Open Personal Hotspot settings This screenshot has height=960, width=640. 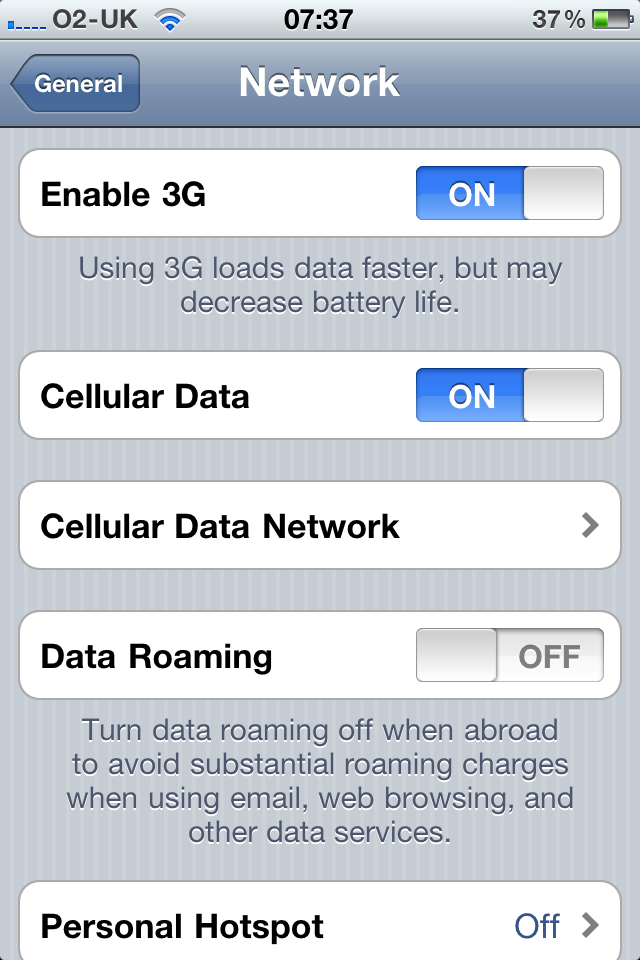coord(320,926)
